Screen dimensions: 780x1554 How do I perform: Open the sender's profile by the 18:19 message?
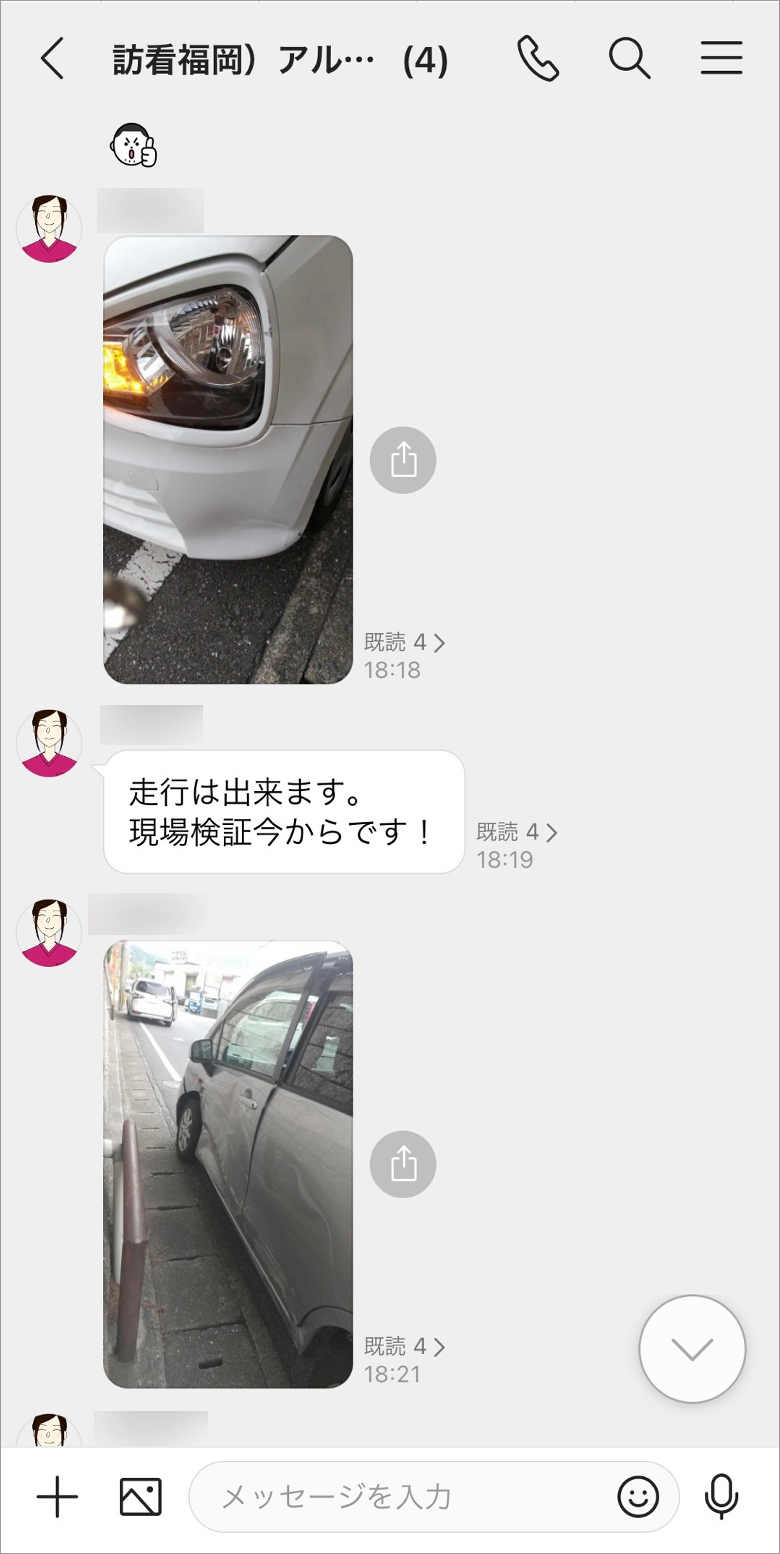(49, 744)
